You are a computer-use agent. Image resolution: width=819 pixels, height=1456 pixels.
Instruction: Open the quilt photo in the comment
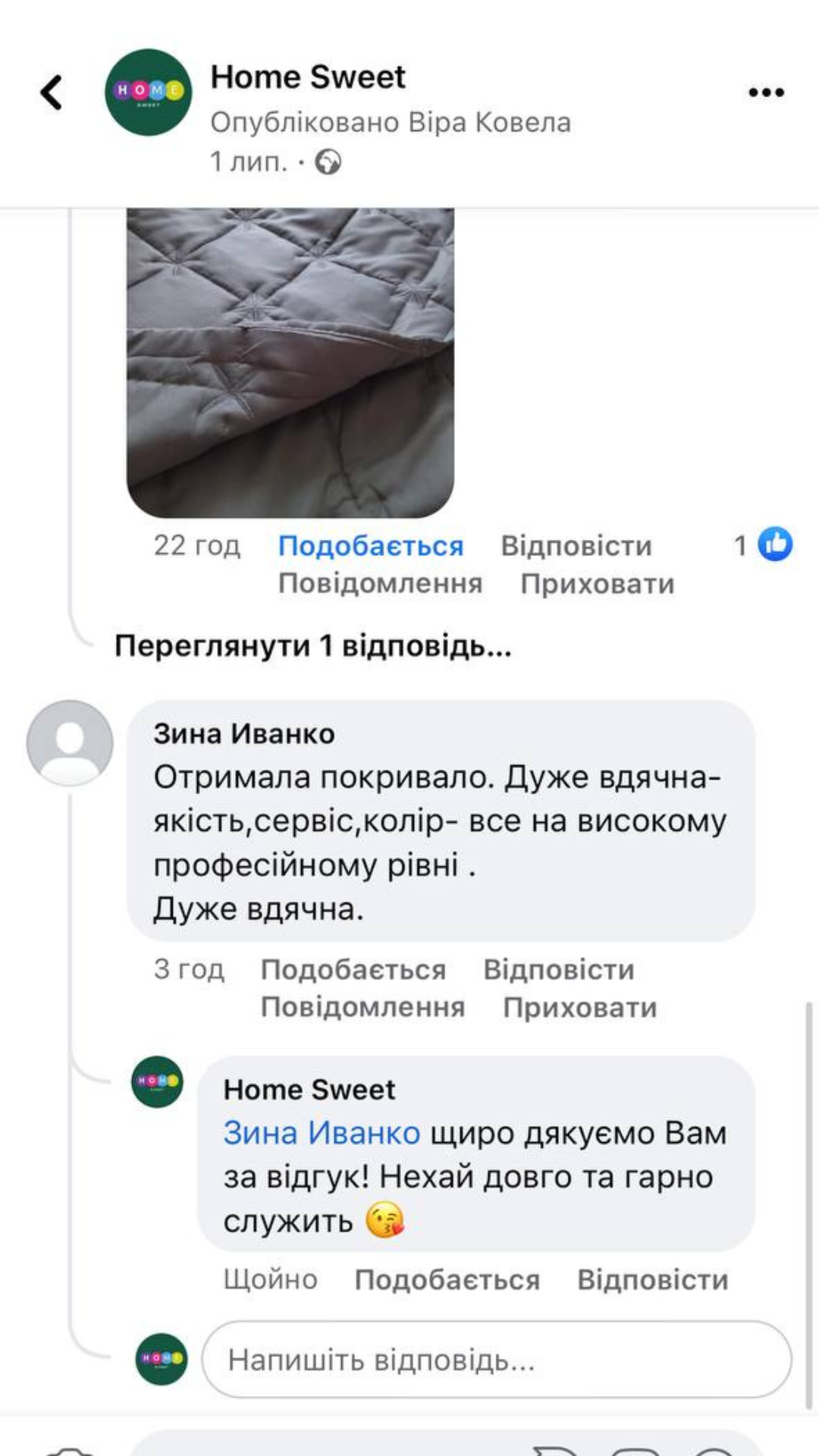(x=290, y=362)
